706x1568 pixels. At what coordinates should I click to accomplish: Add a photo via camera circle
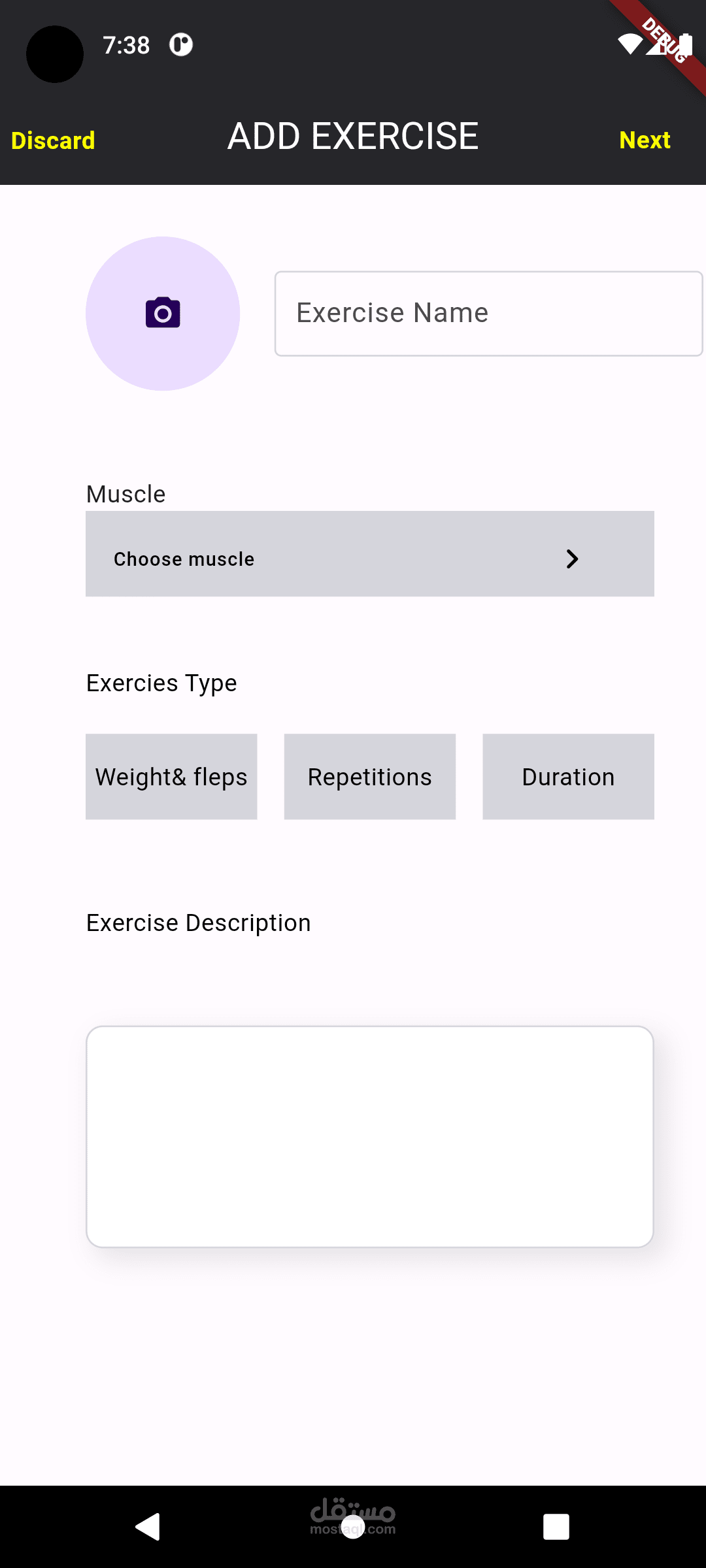click(x=163, y=314)
